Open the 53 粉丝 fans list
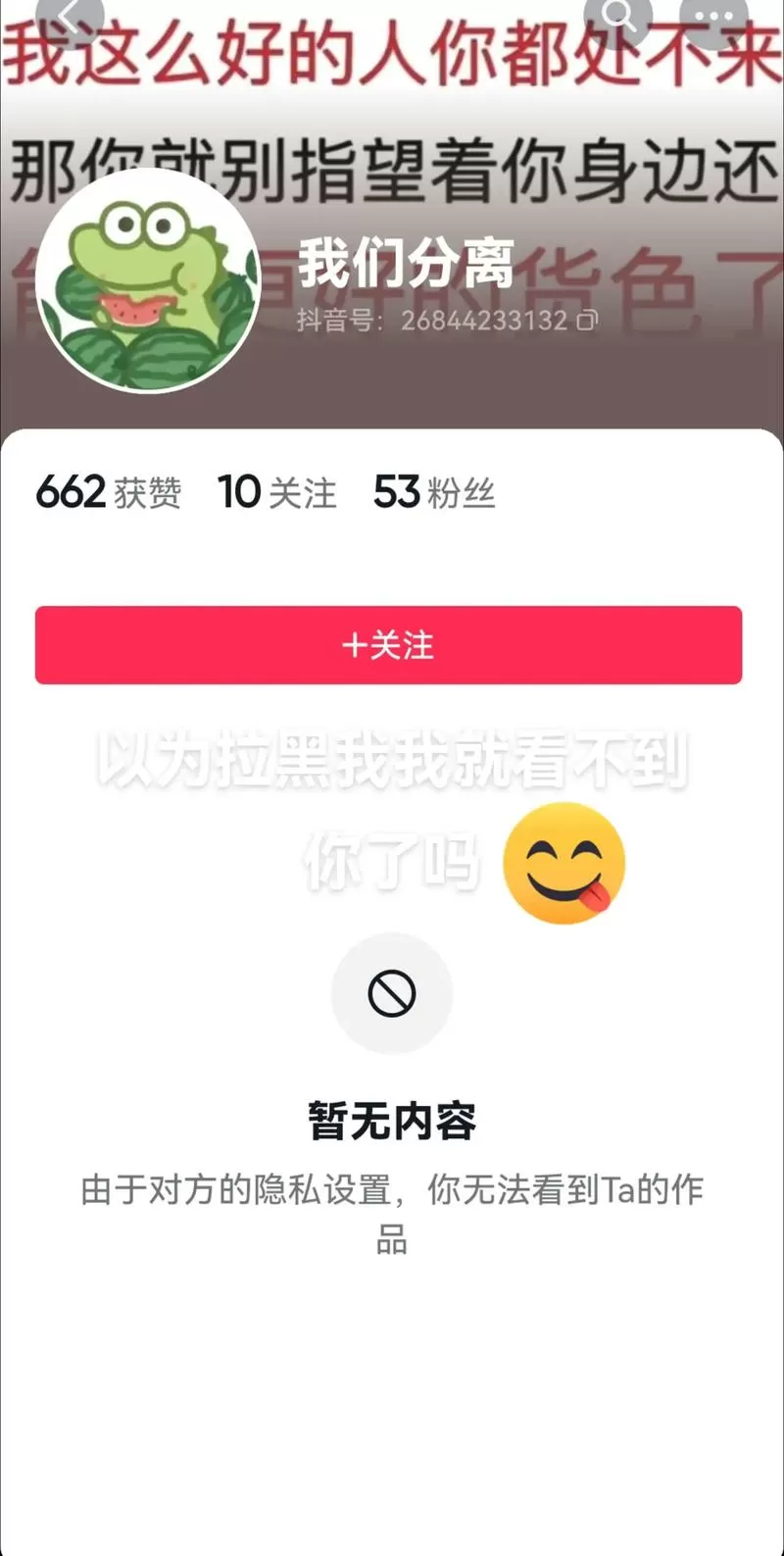This screenshot has height=1556, width=784. coord(434,493)
